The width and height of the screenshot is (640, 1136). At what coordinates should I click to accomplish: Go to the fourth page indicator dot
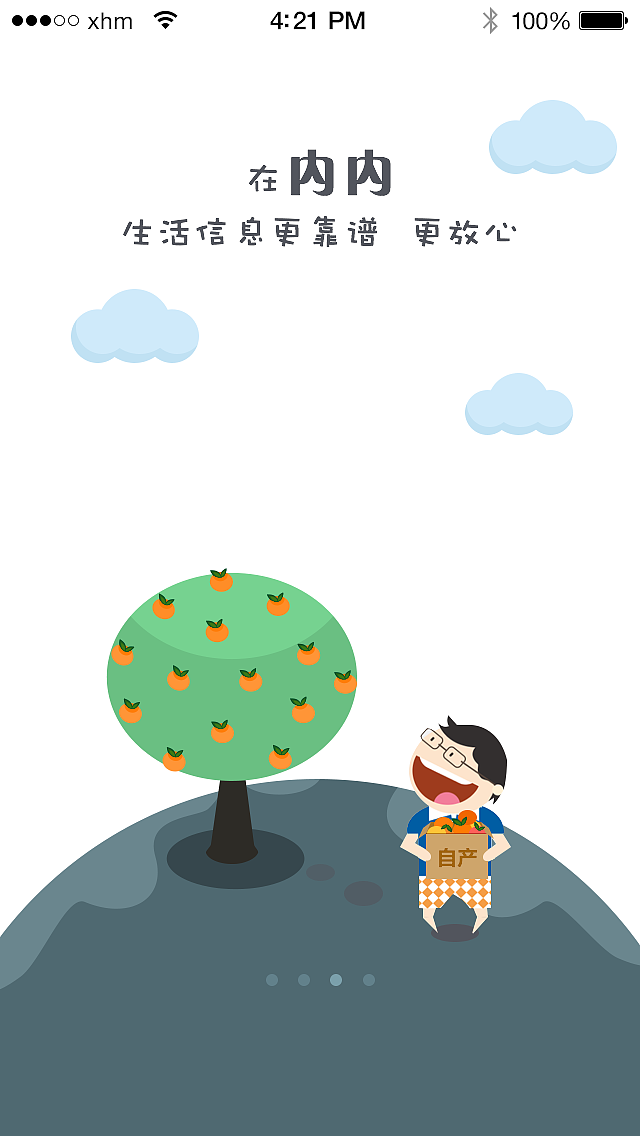point(369,980)
